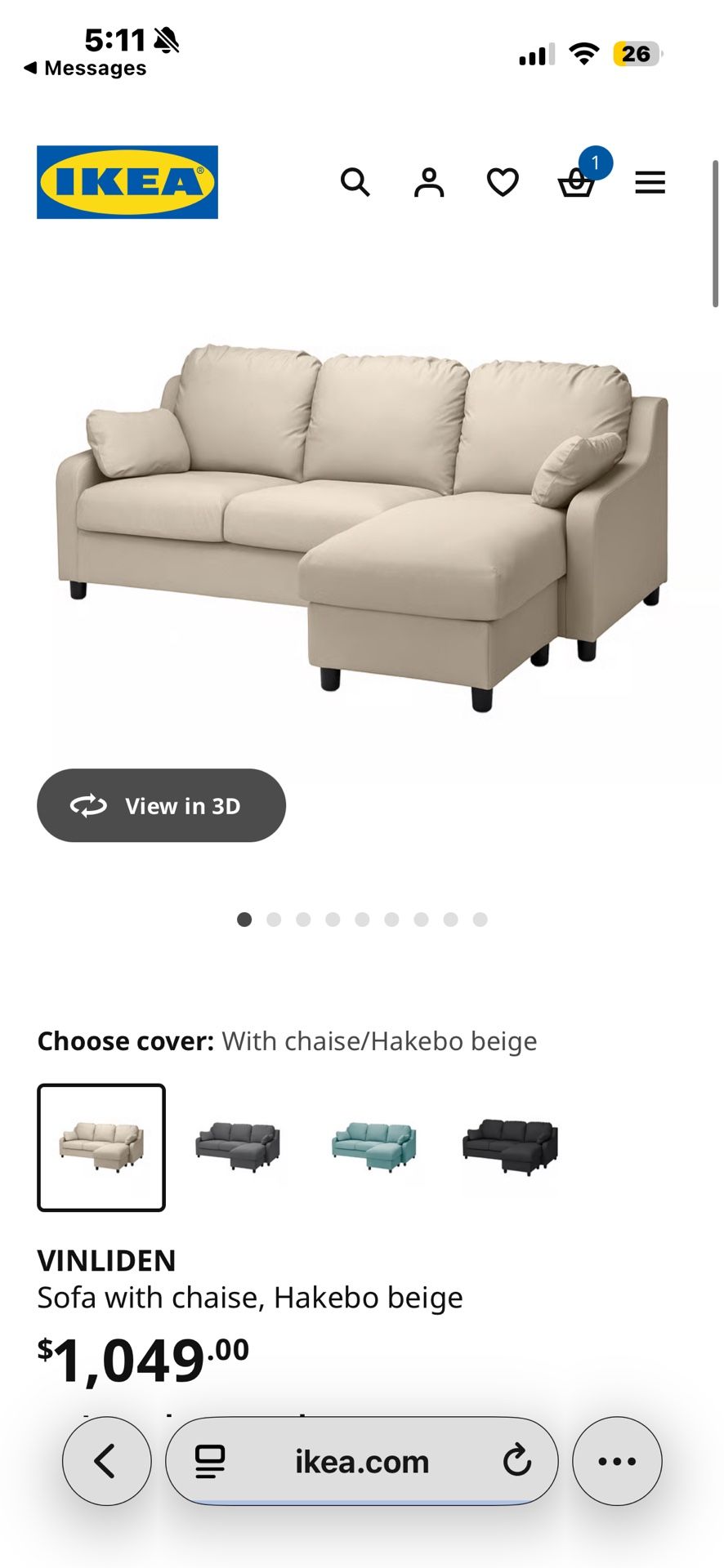Open the wishlist heart icon
This screenshot has height=1568, width=724.
[502, 182]
